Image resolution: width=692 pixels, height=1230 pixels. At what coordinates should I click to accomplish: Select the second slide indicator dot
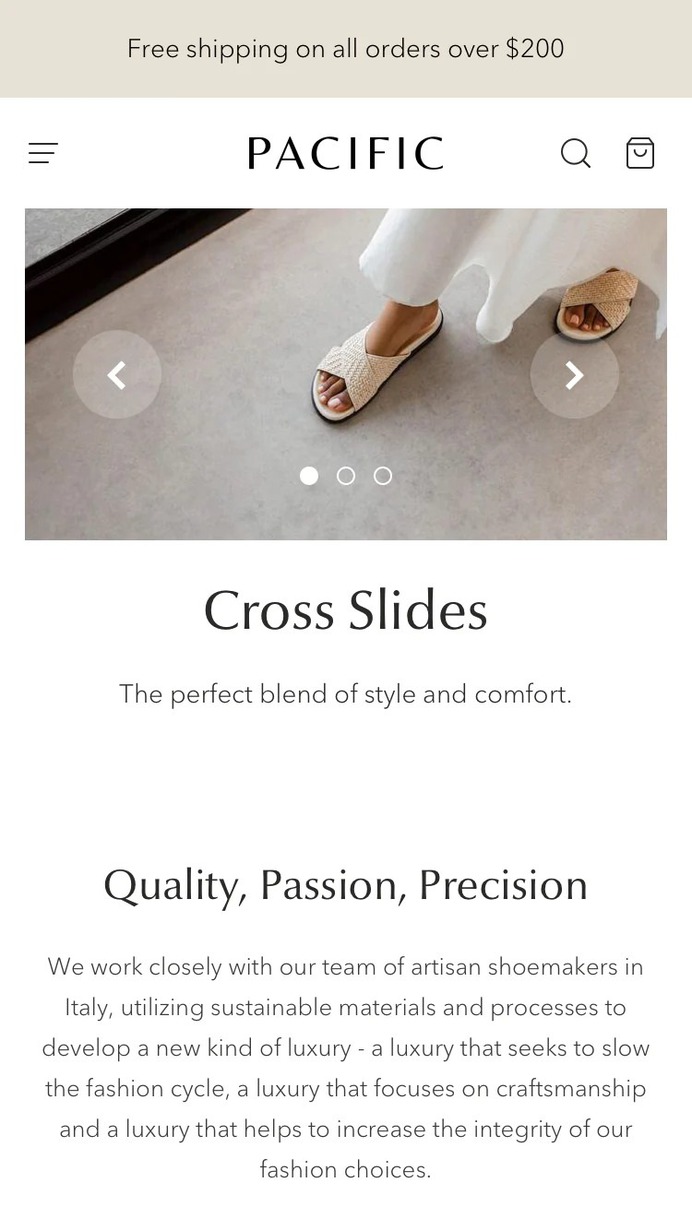click(x=346, y=476)
